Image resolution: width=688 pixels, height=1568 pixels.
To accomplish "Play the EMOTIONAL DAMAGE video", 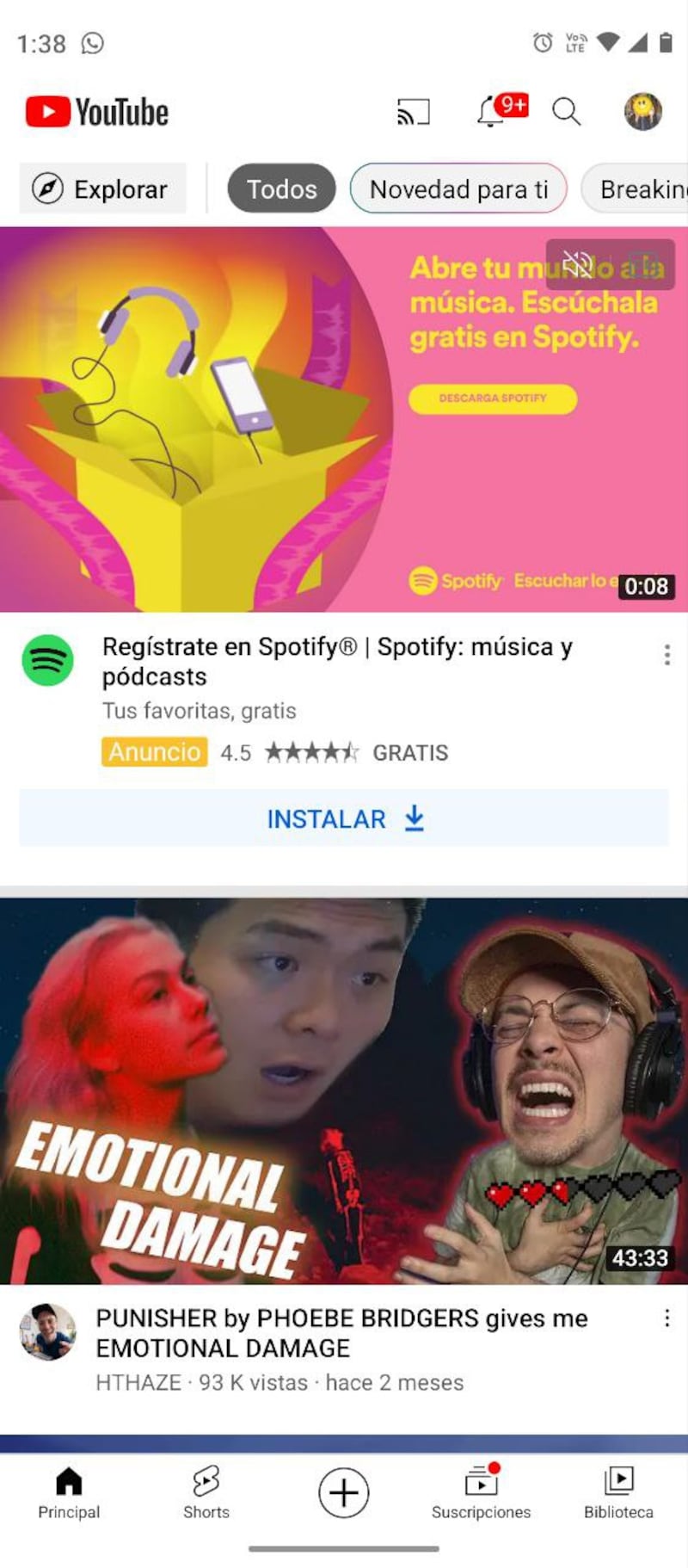I will point(344,1090).
